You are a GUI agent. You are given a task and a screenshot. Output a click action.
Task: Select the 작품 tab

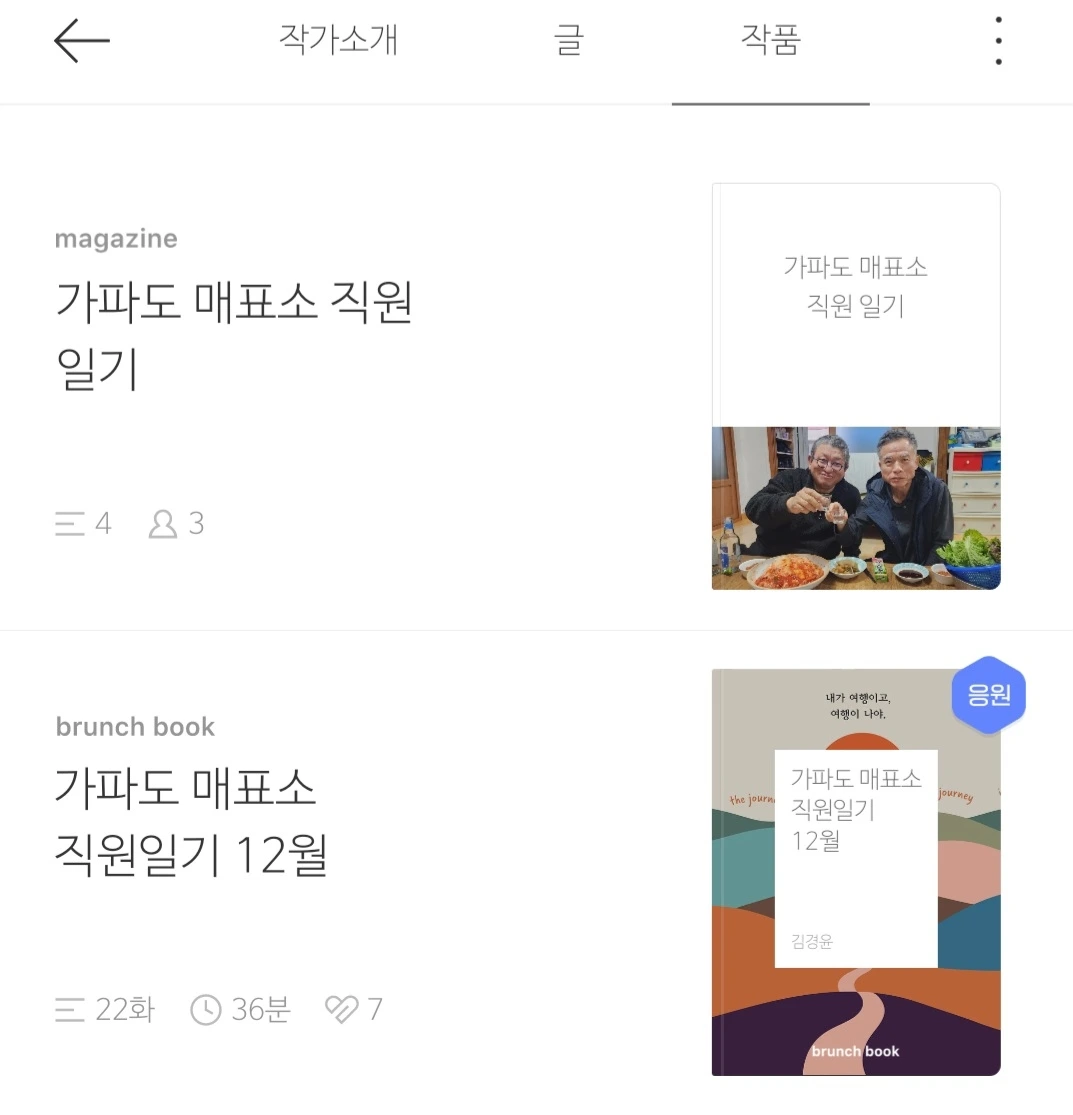pyautogui.click(x=771, y=39)
